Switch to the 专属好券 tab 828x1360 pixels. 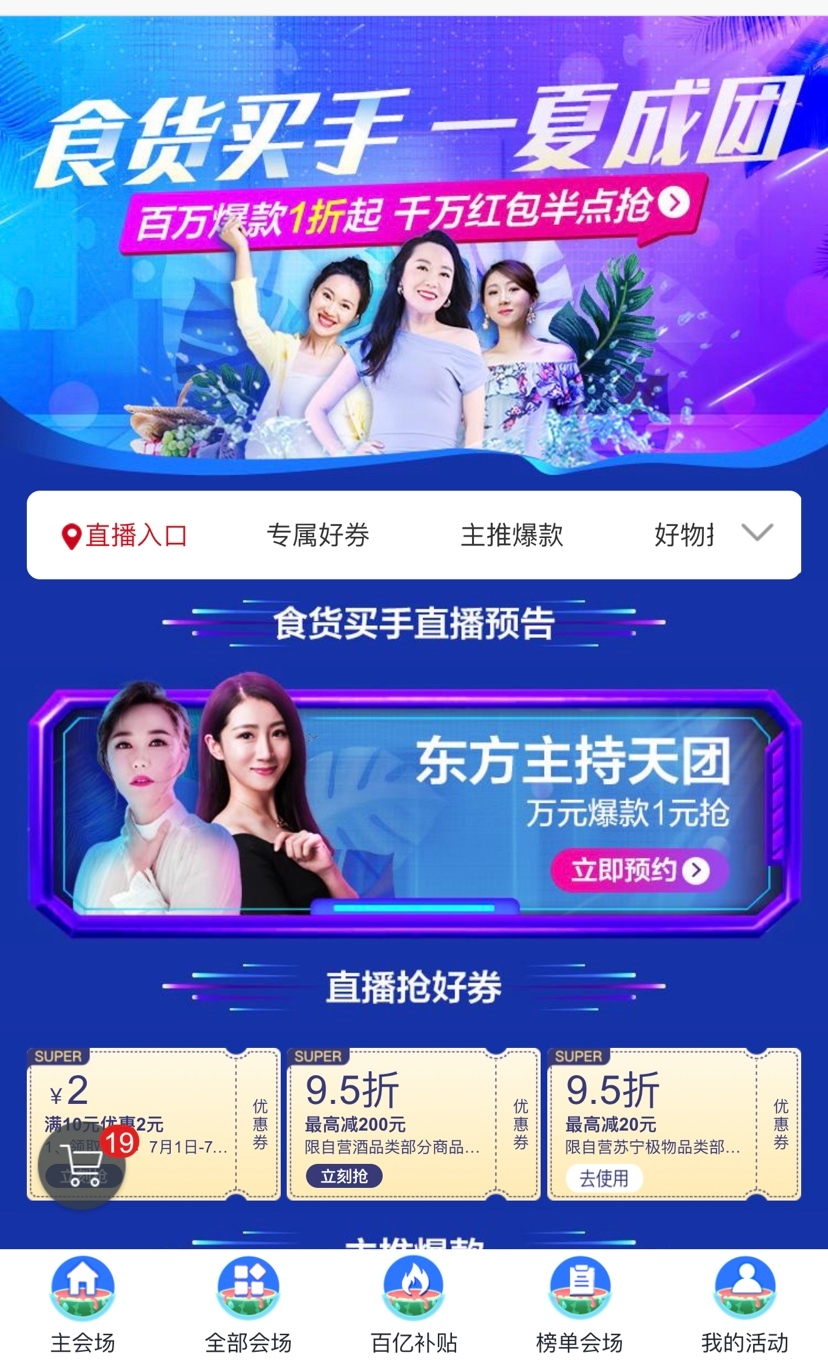click(x=317, y=535)
